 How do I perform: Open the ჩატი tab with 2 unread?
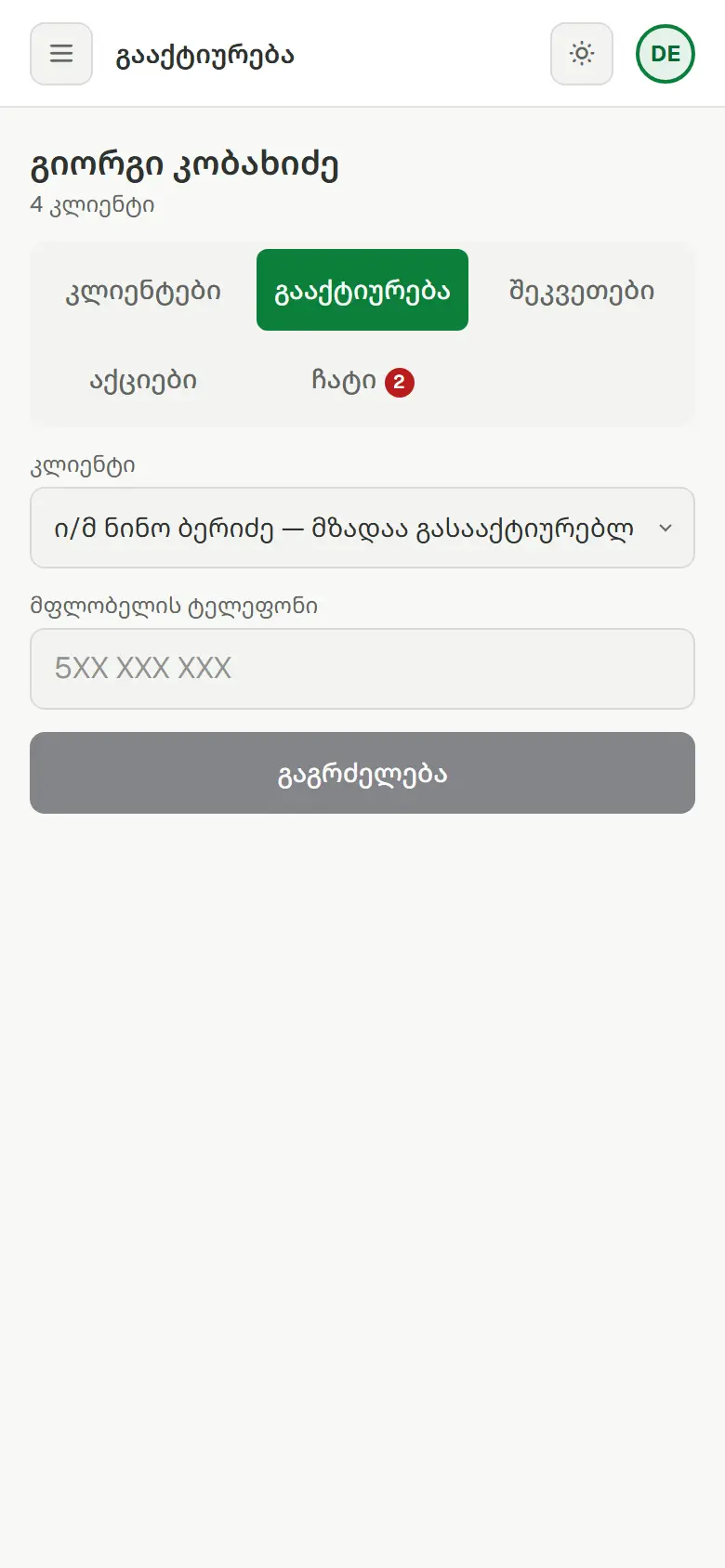362,379
